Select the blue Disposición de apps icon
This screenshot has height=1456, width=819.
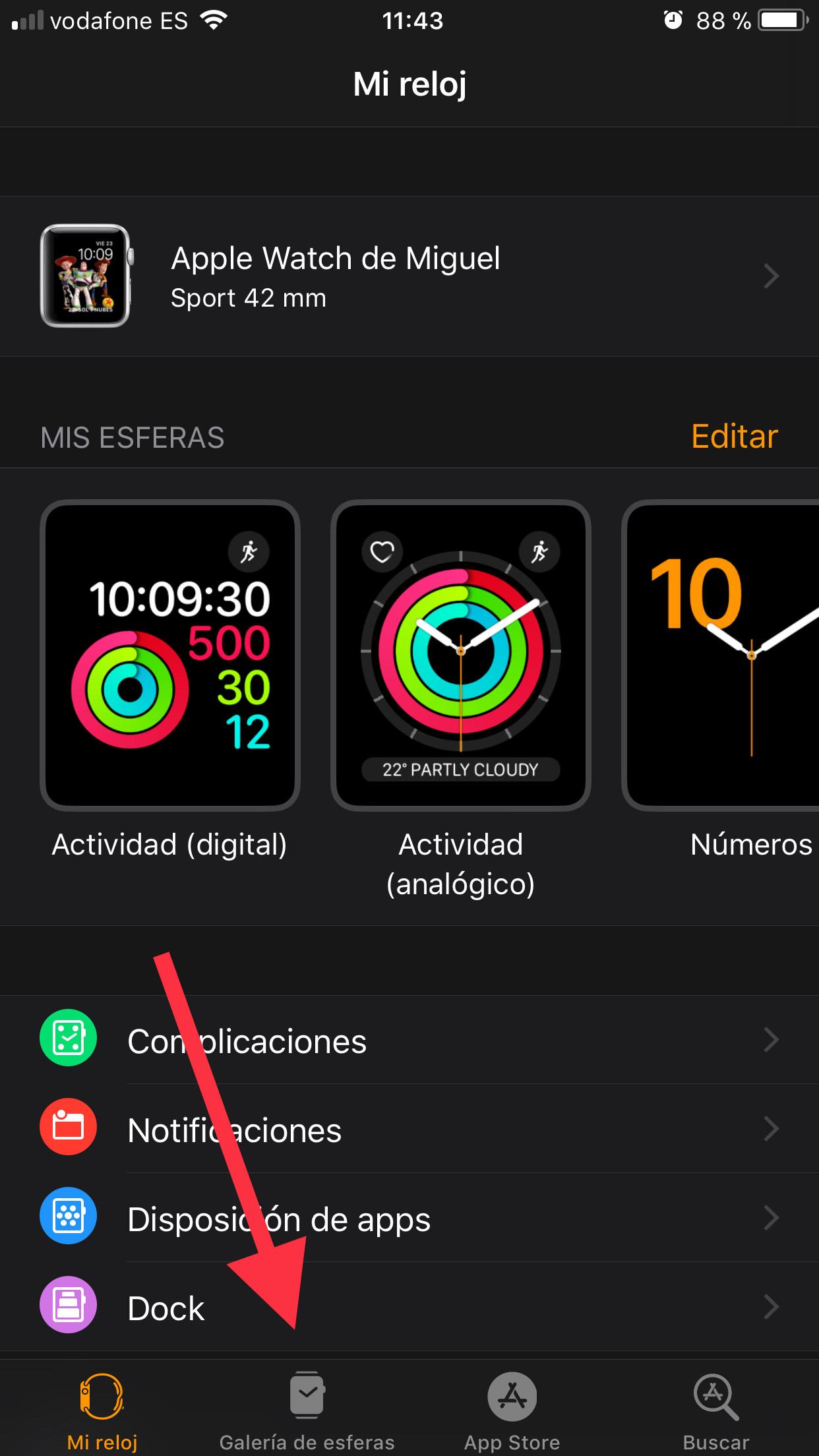[x=68, y=1217]
